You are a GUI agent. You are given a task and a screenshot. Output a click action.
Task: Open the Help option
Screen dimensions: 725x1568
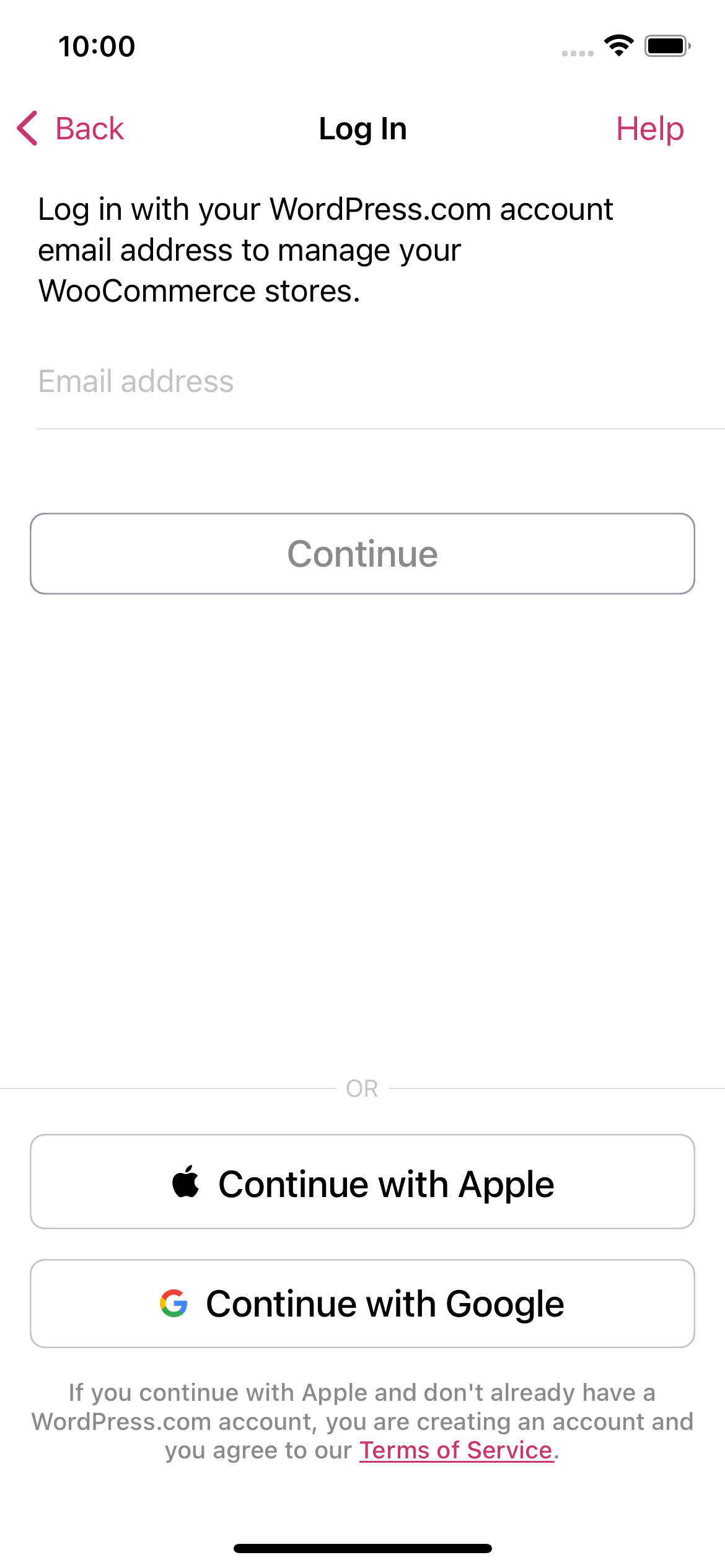(x=649, y=129)
